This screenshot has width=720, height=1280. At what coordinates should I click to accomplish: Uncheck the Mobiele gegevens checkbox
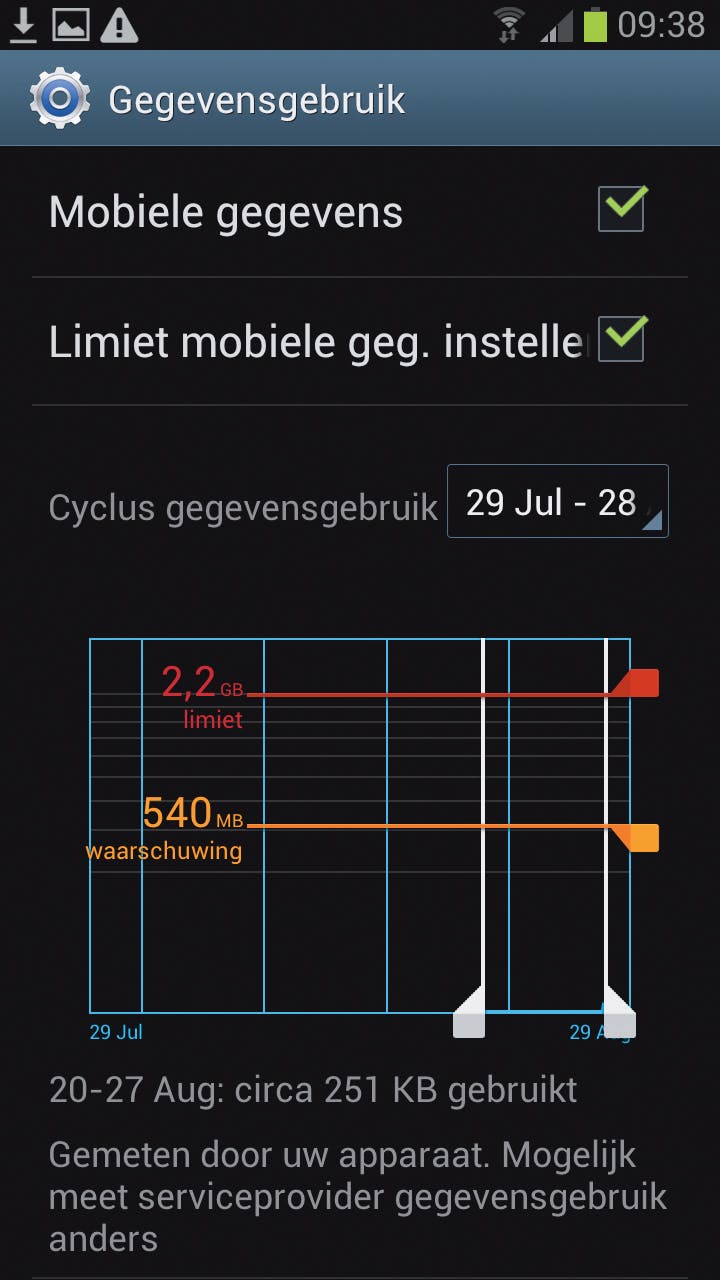[x=621, y=211]
